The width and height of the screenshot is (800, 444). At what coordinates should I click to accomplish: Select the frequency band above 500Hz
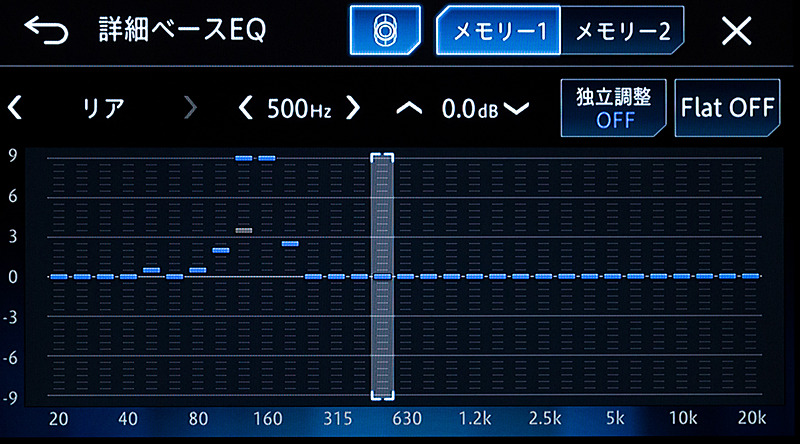352,108
